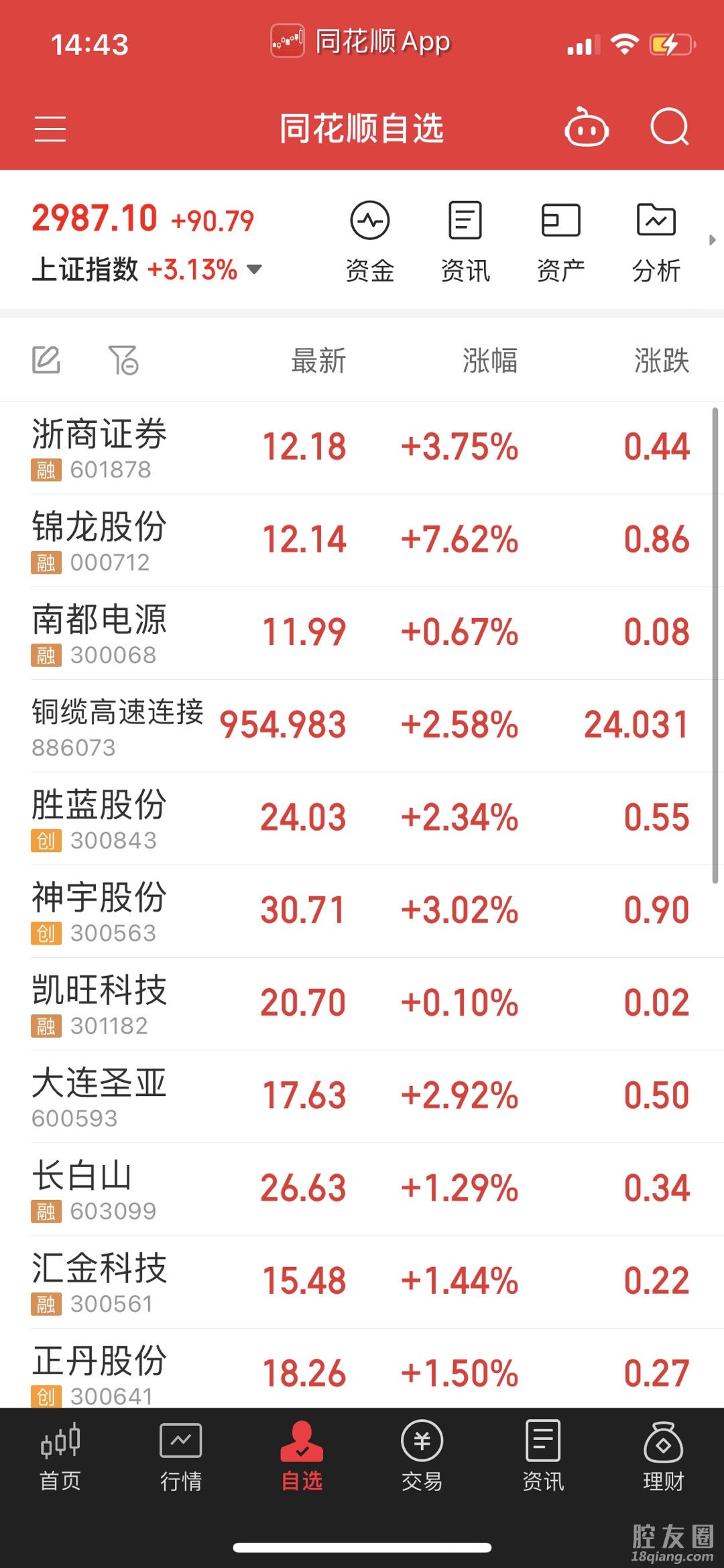Sort the list by 涨幅 column

click(490, 361)
